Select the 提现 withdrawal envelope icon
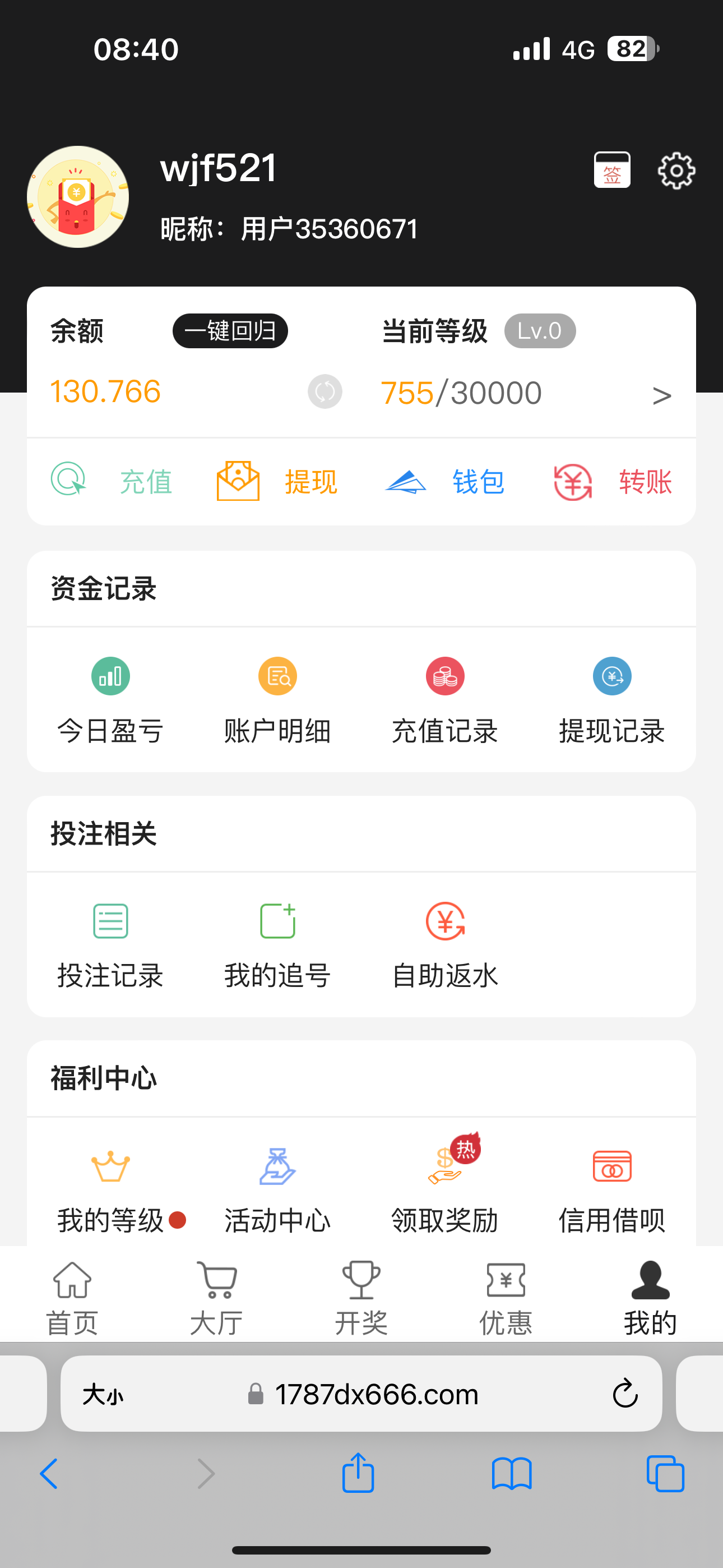Screen dimensions: 723x1568 click(x=237, y=481)
